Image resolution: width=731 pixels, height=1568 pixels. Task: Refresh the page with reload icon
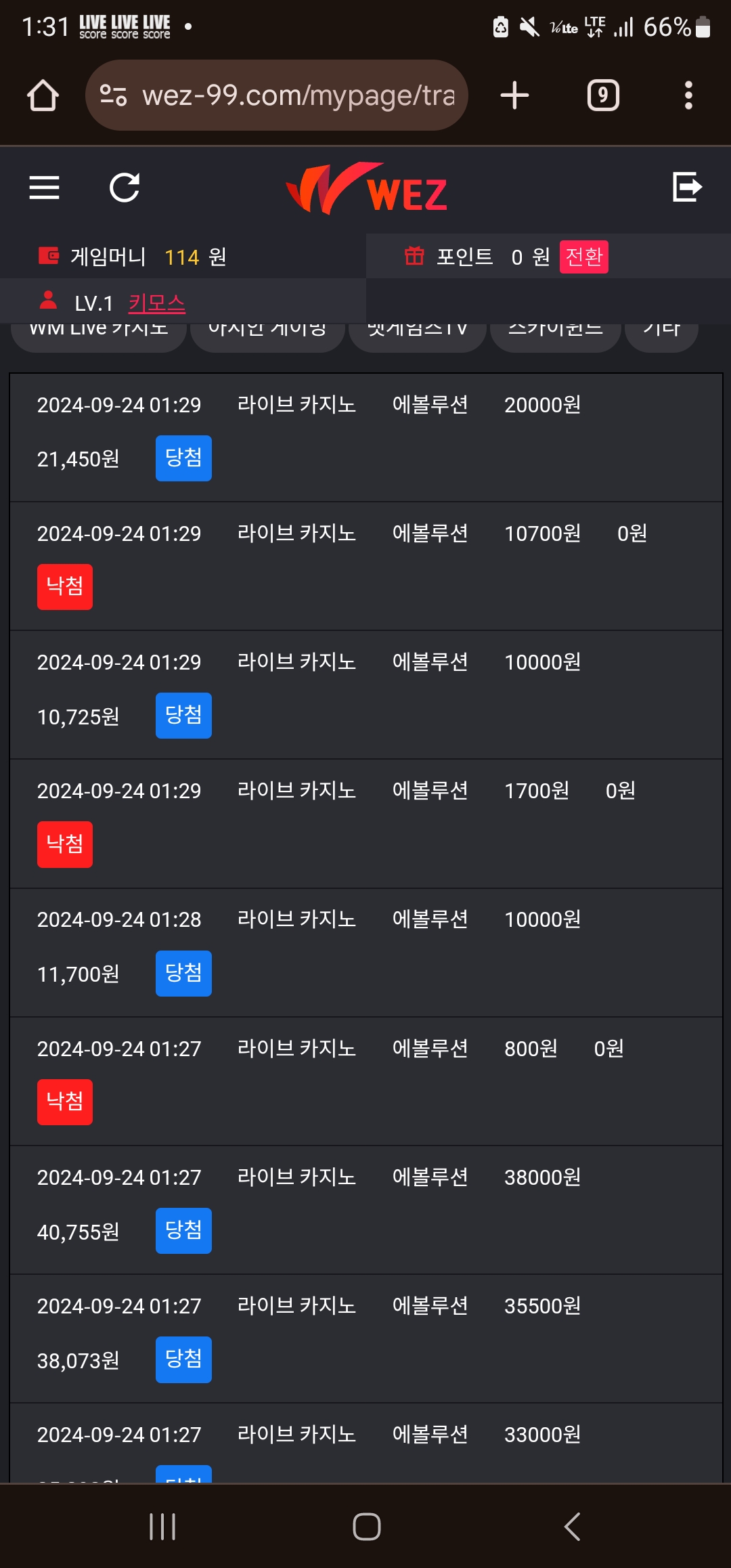pyautogui.click(x=125, y=188)
